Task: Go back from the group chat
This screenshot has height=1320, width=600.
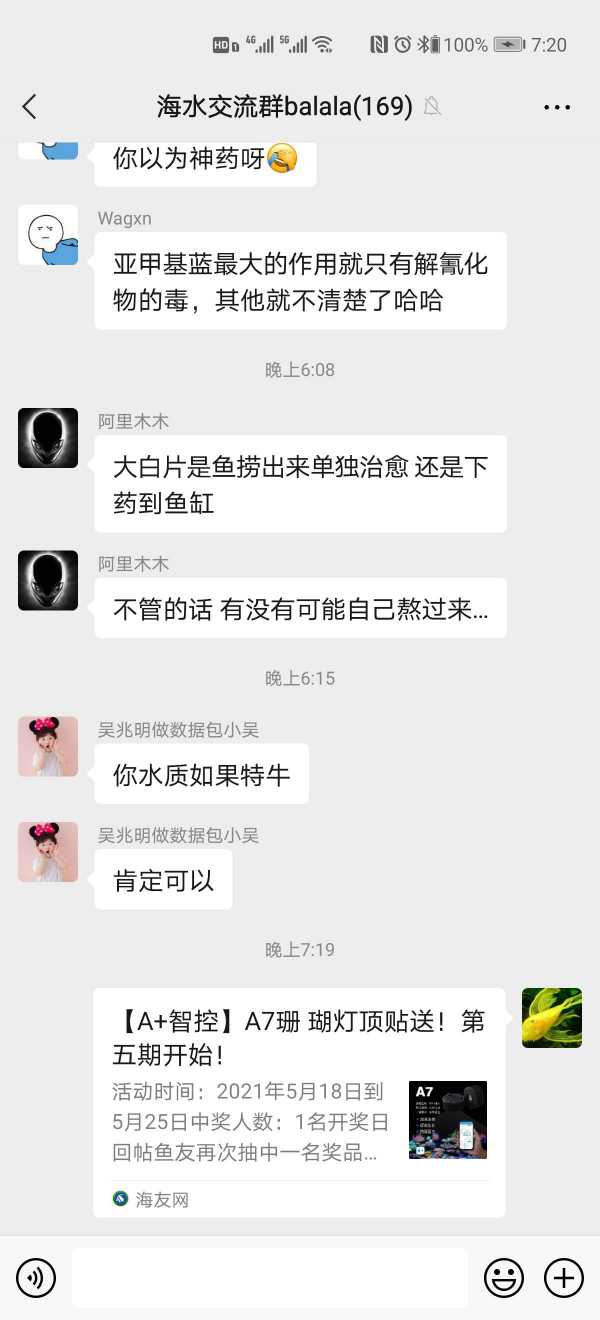Action: 29,107
